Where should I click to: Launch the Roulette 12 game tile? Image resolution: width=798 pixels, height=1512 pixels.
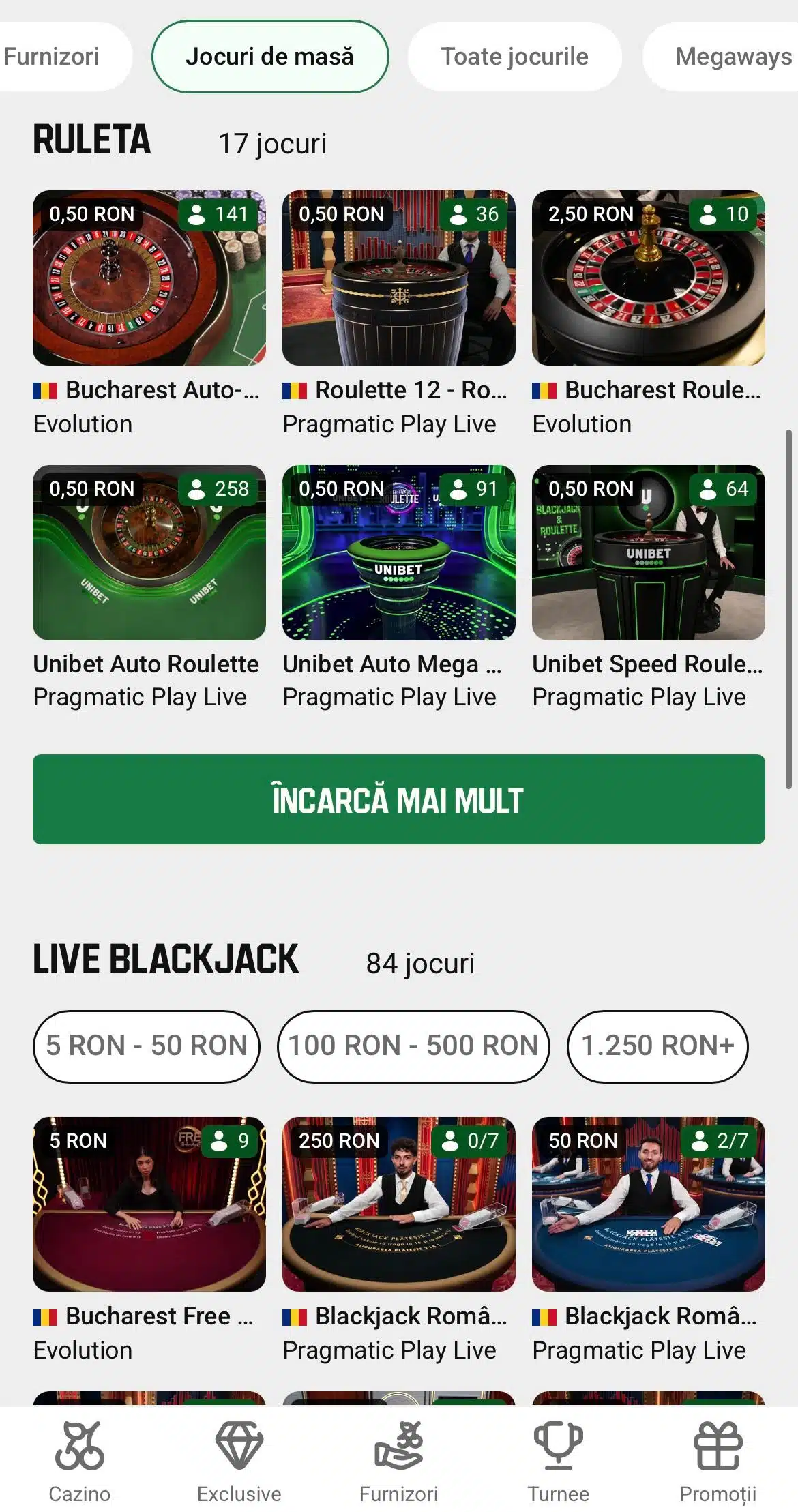(x=398, y=278)
